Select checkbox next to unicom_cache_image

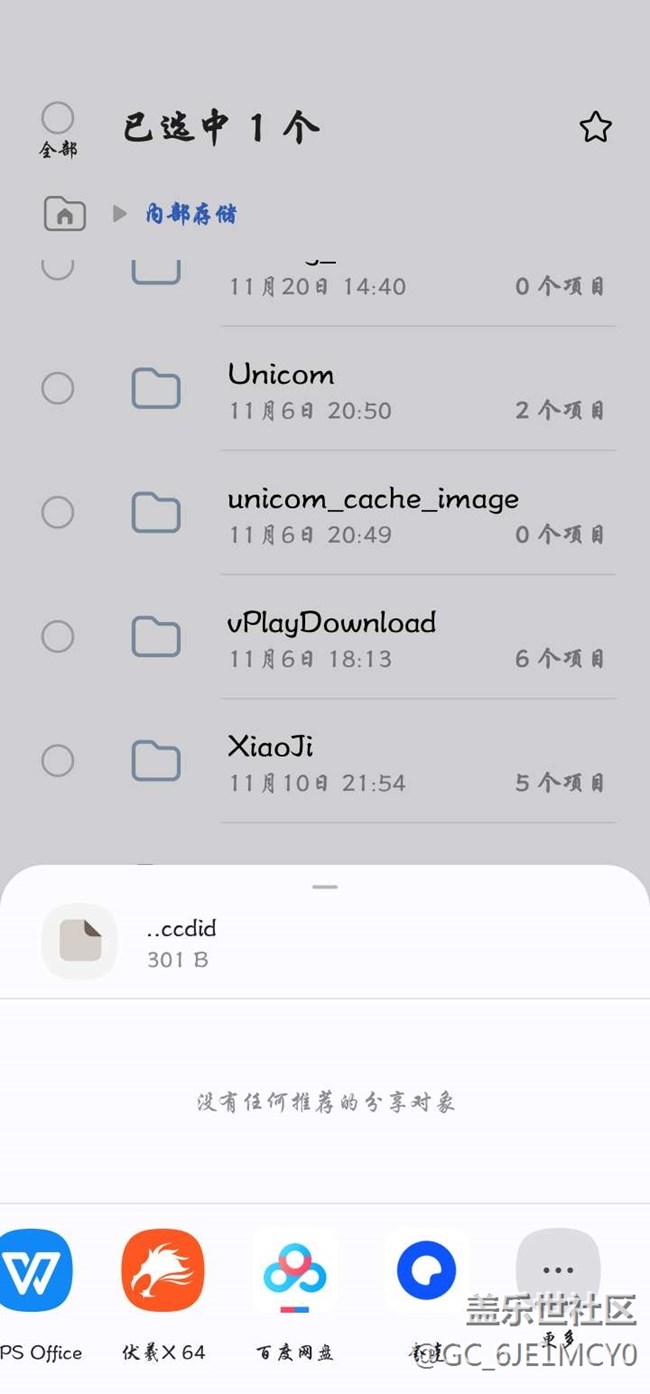(x=57, y=512)
